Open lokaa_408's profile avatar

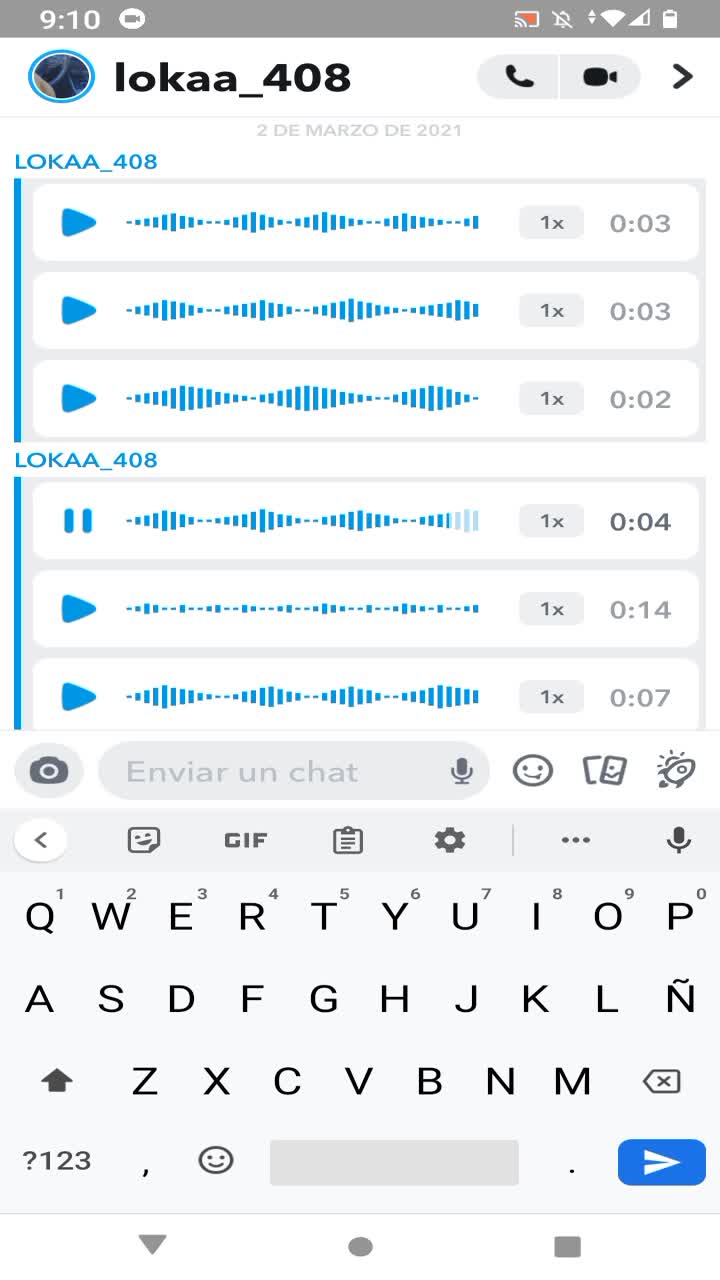pos(62,77)
